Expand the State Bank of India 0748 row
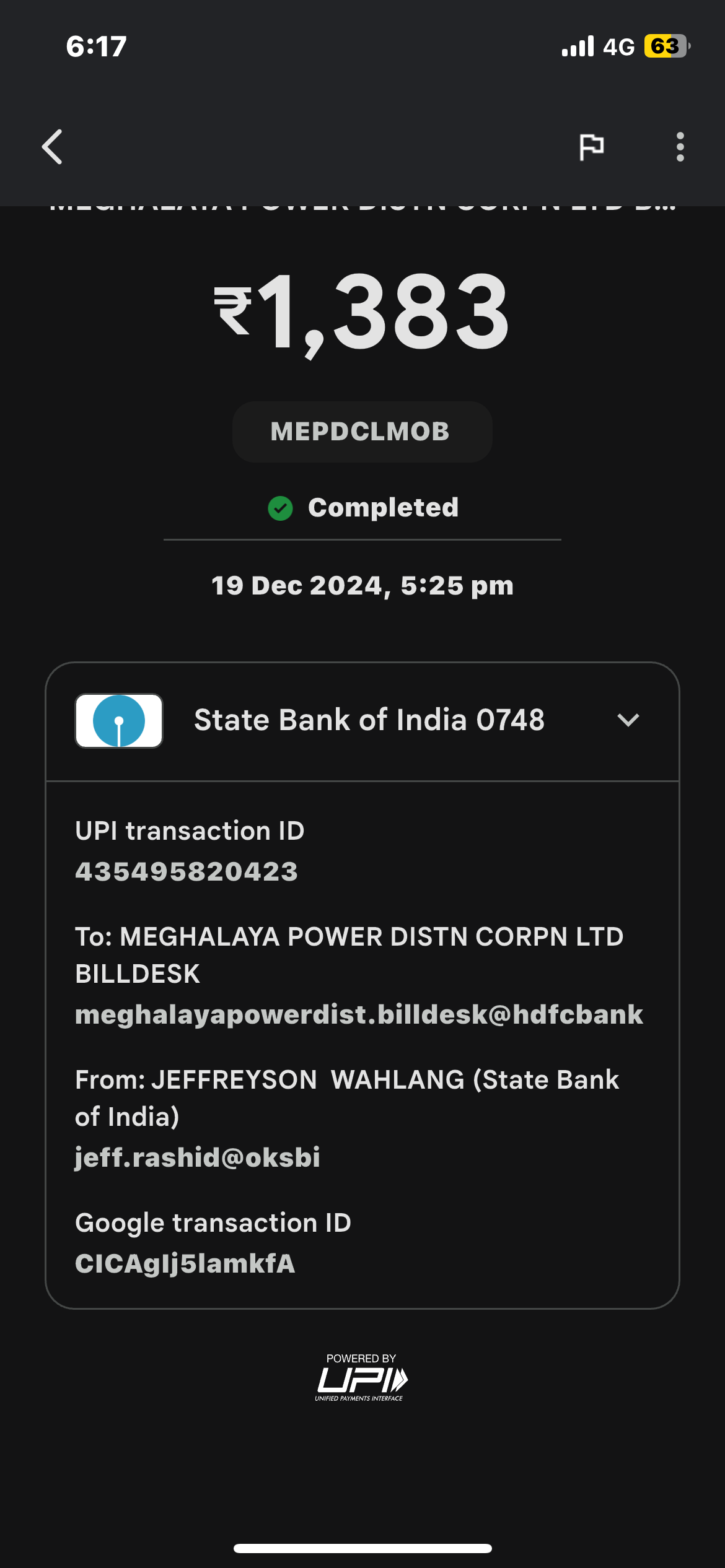 (x=362, y=721)
